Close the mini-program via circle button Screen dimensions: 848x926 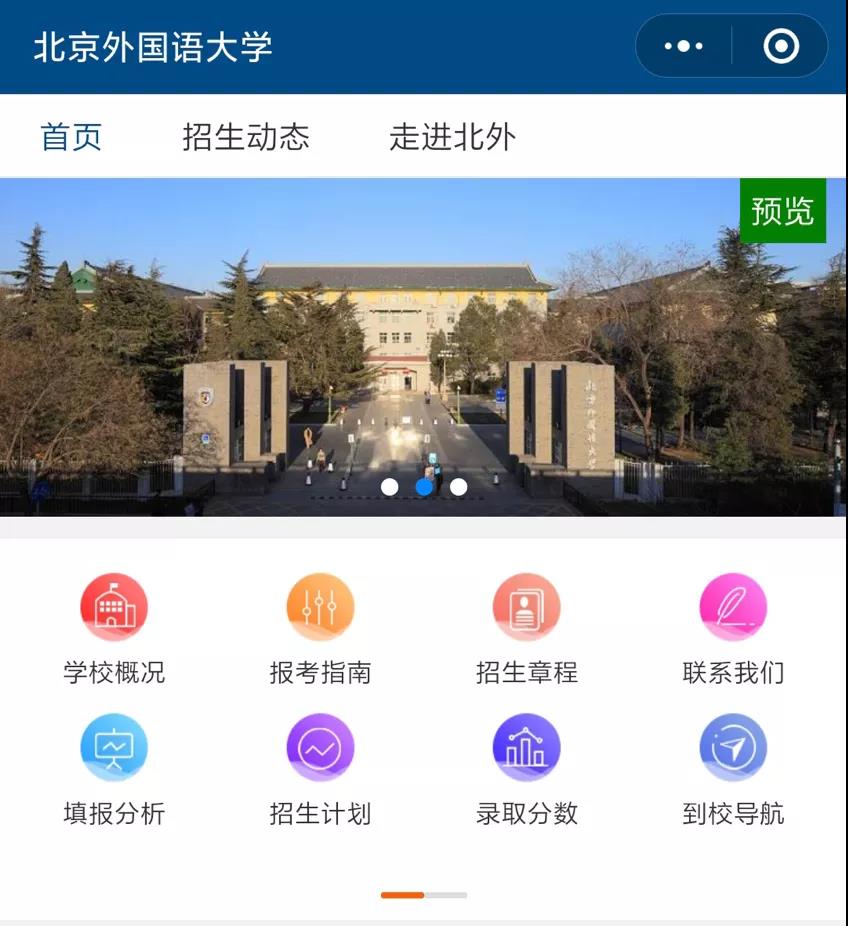click(780, 45)
